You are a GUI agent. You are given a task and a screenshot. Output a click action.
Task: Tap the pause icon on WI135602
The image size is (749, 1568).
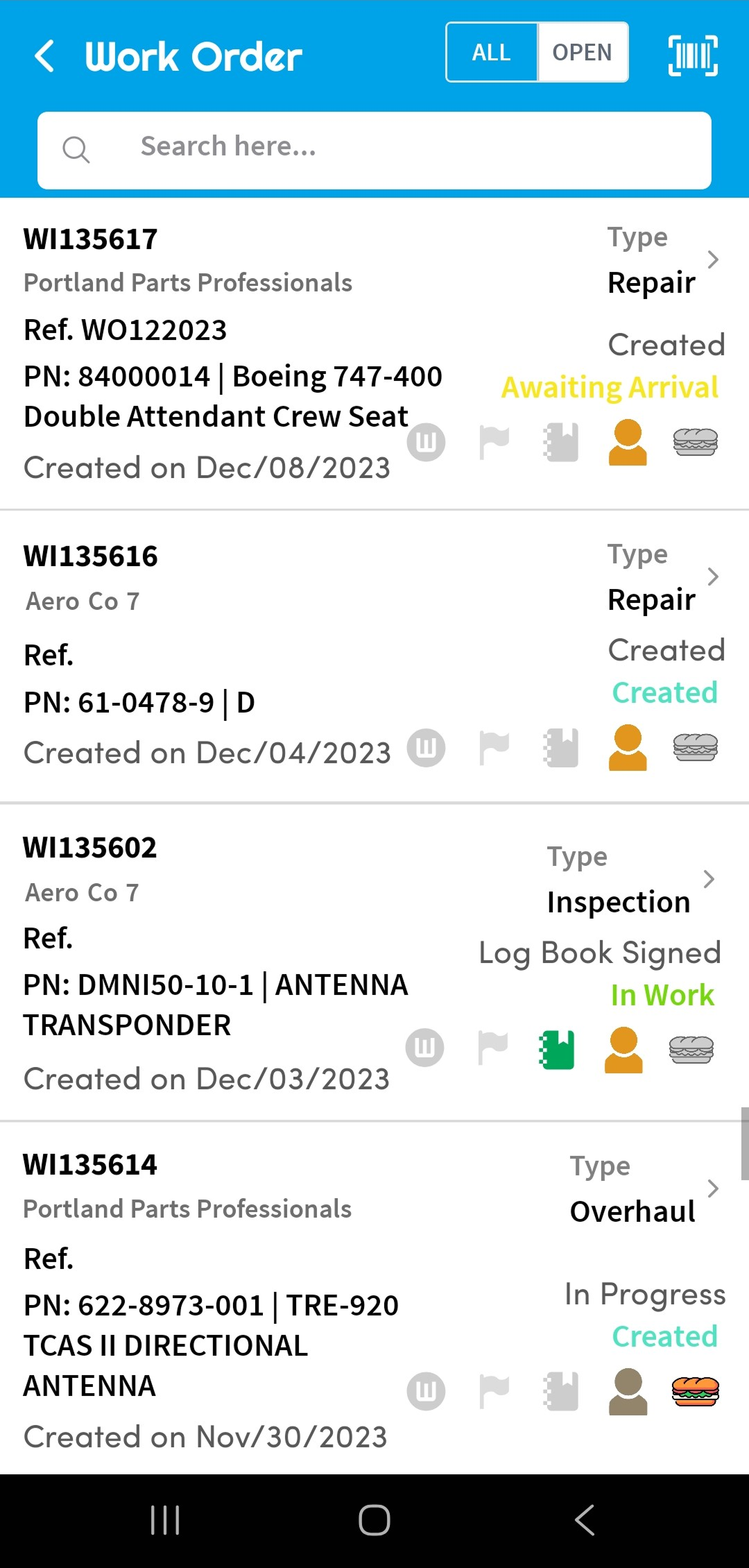[x=425, y=1048]
